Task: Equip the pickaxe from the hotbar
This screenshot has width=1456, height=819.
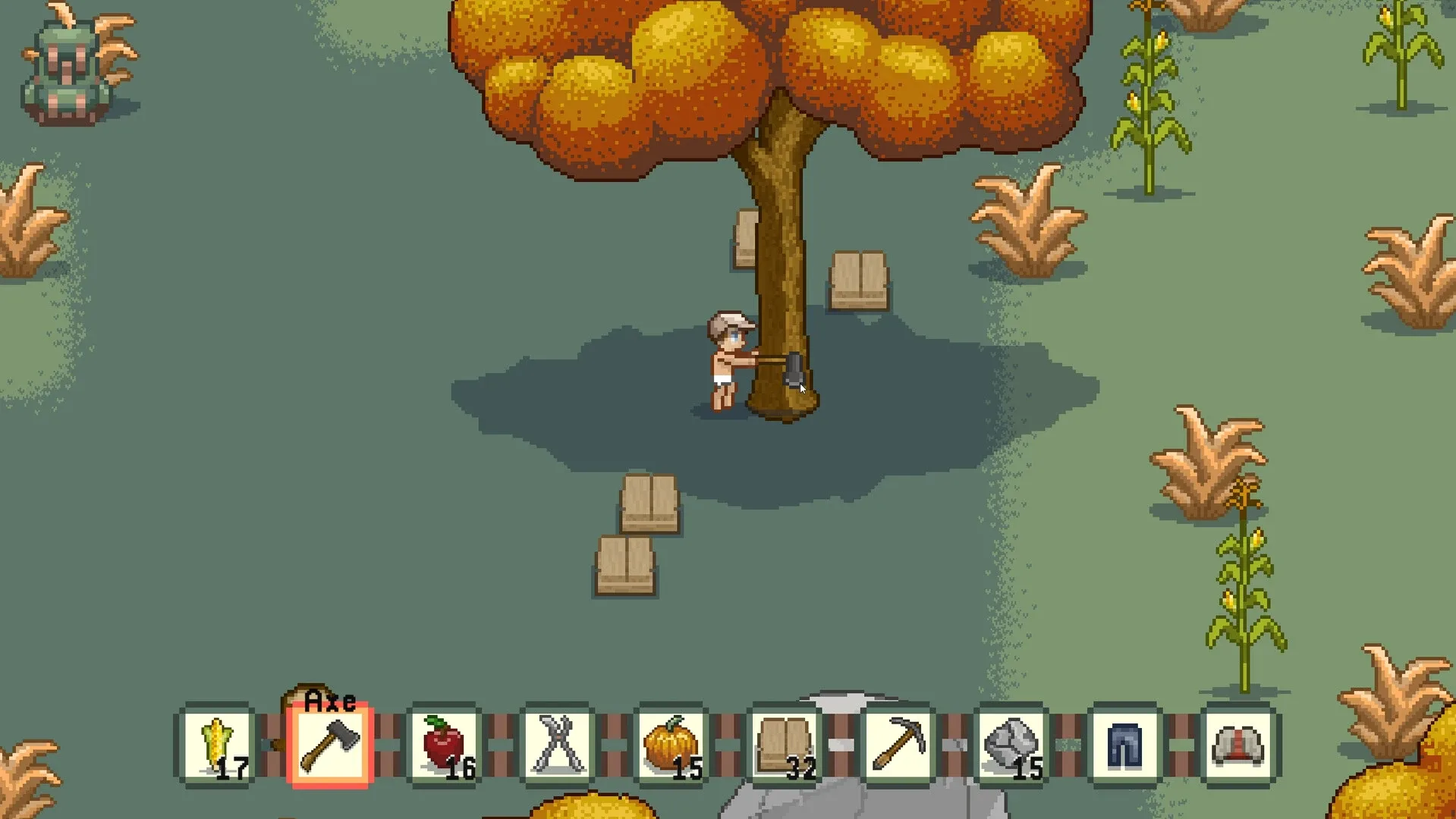Action: (x=898, y=745)
